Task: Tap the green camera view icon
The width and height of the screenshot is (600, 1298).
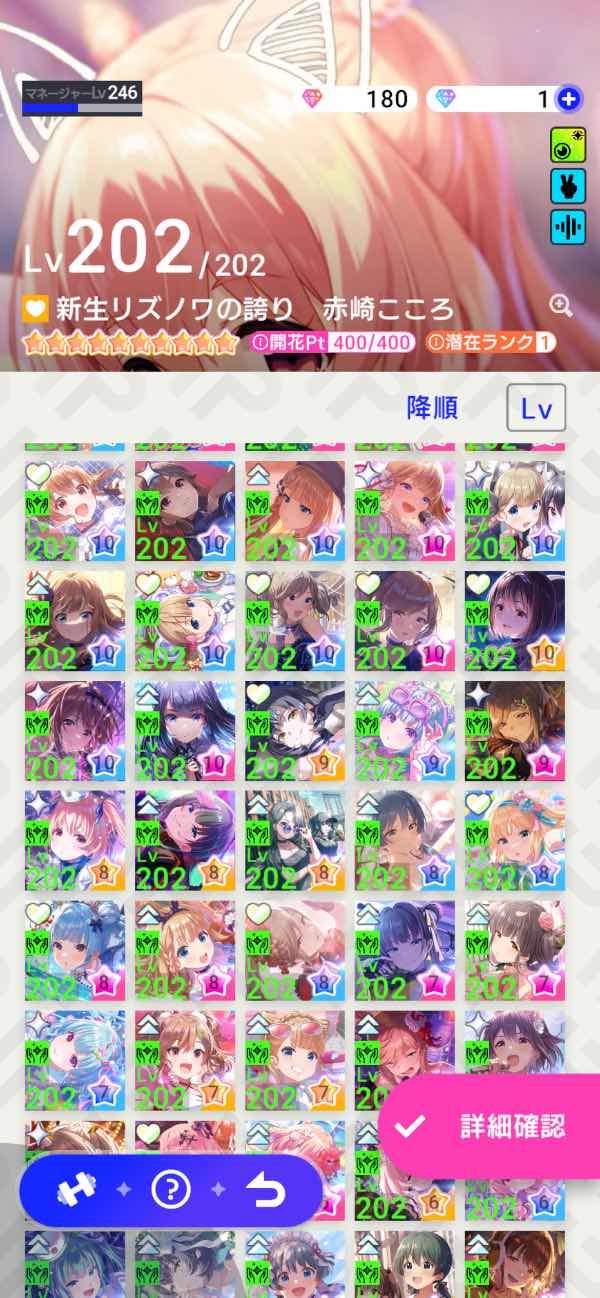Action: pyautogui.click(x=568, y=146)
